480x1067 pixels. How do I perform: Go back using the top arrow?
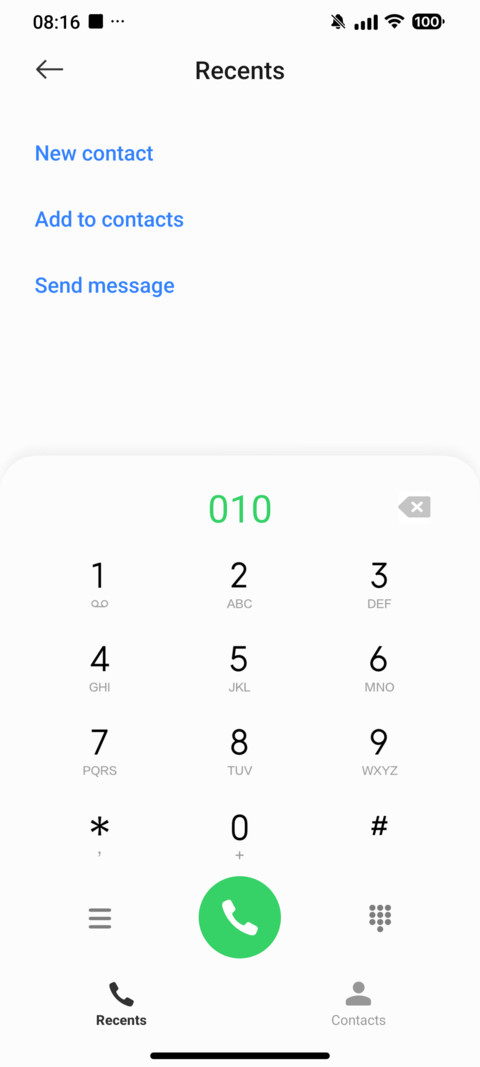coord(49,69)
